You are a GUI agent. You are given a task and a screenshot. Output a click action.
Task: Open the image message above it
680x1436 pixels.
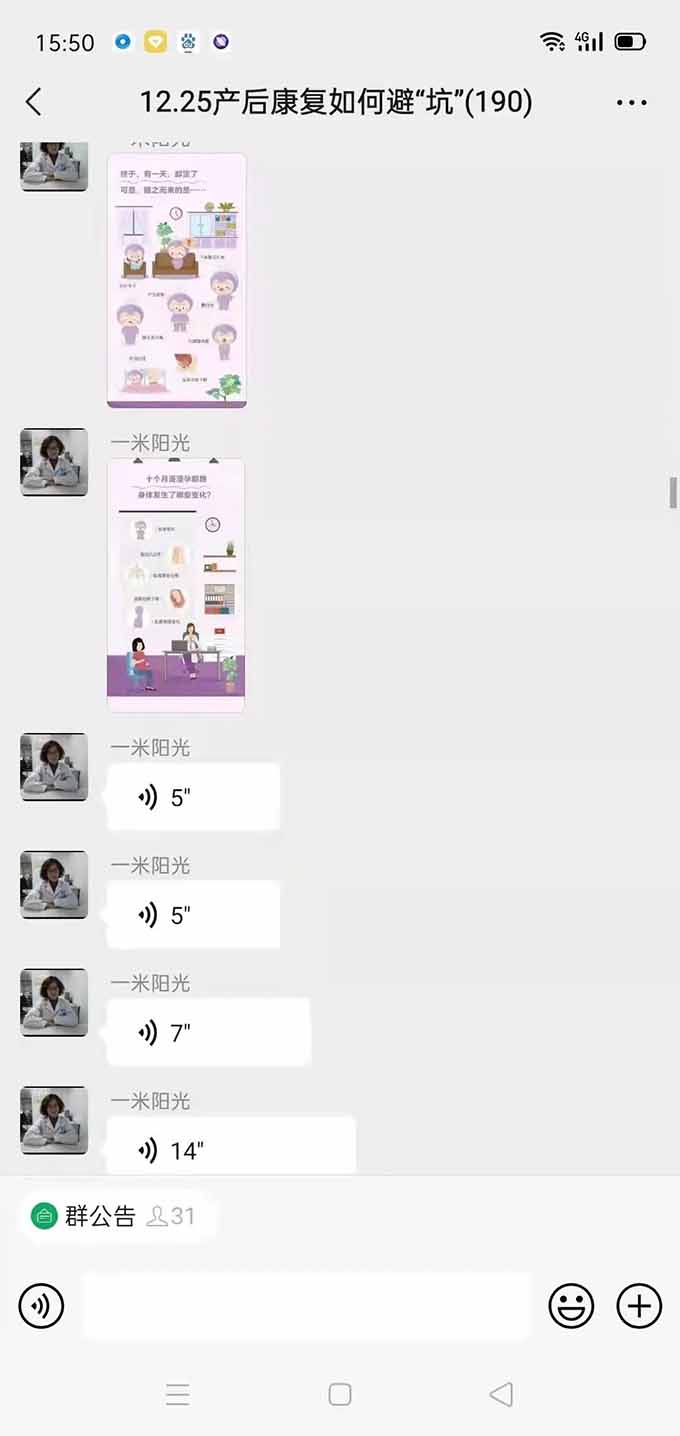[176, 280]
